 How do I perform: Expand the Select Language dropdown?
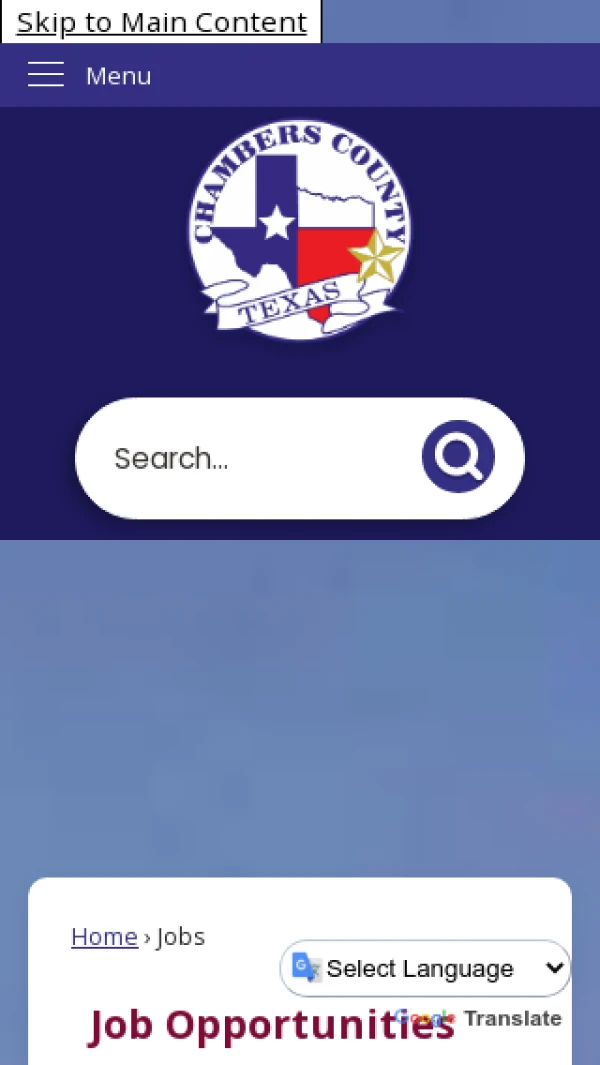(x=426, y=968)
